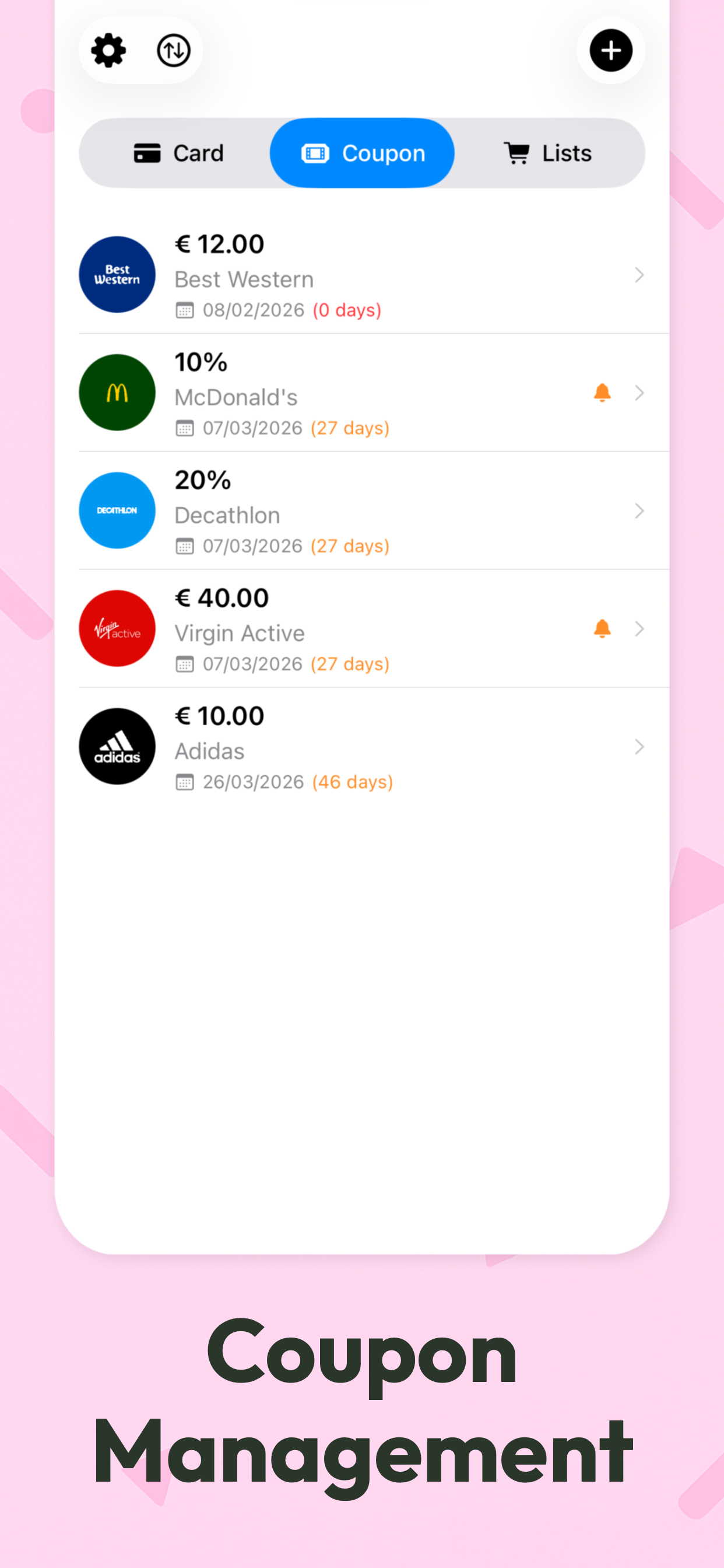Switch to the Lists tab
724x1568 pixels.
coord(546,153)
